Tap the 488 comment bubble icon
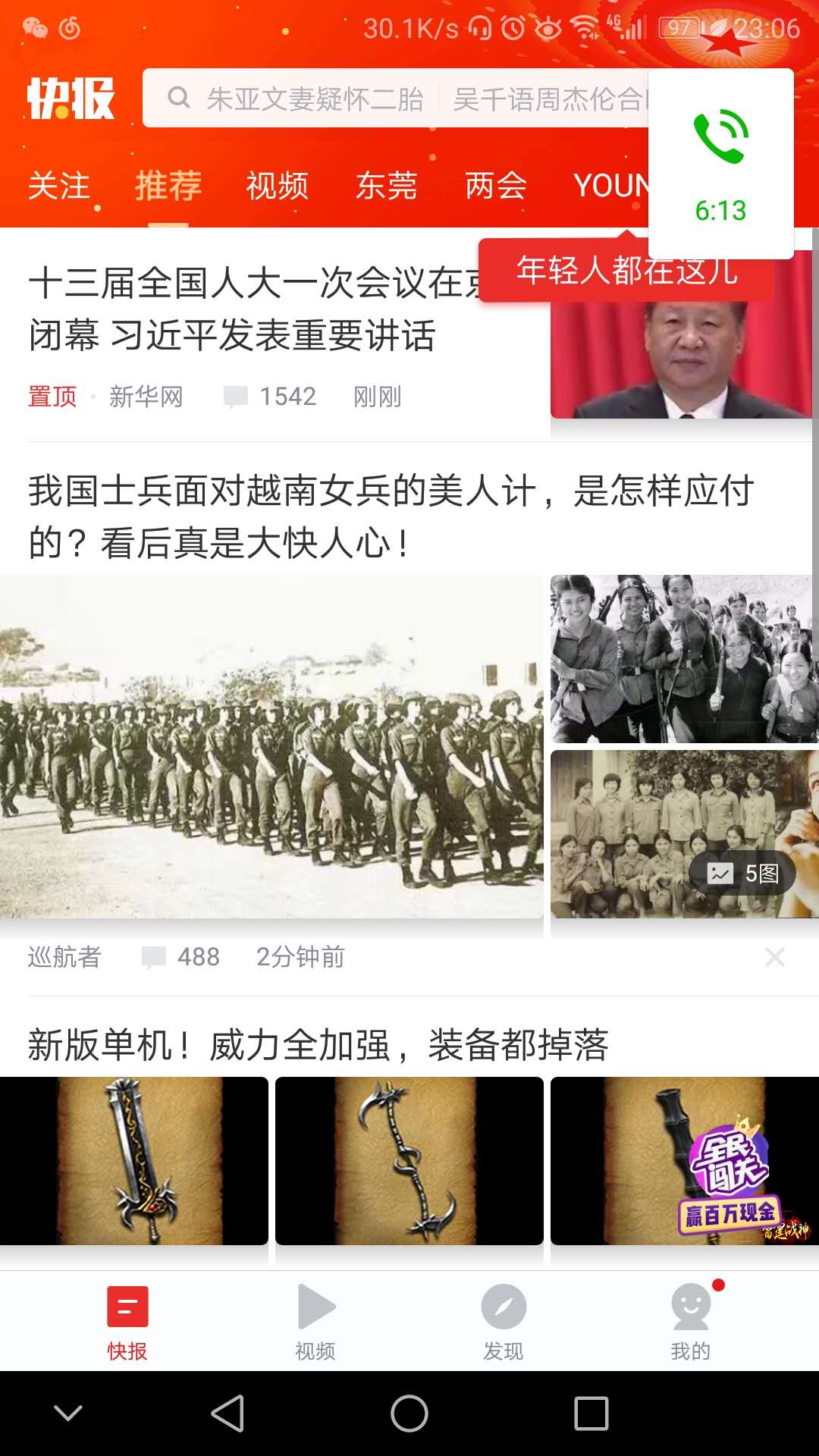Screen dimensions: 819x1456 click(154, 957)
